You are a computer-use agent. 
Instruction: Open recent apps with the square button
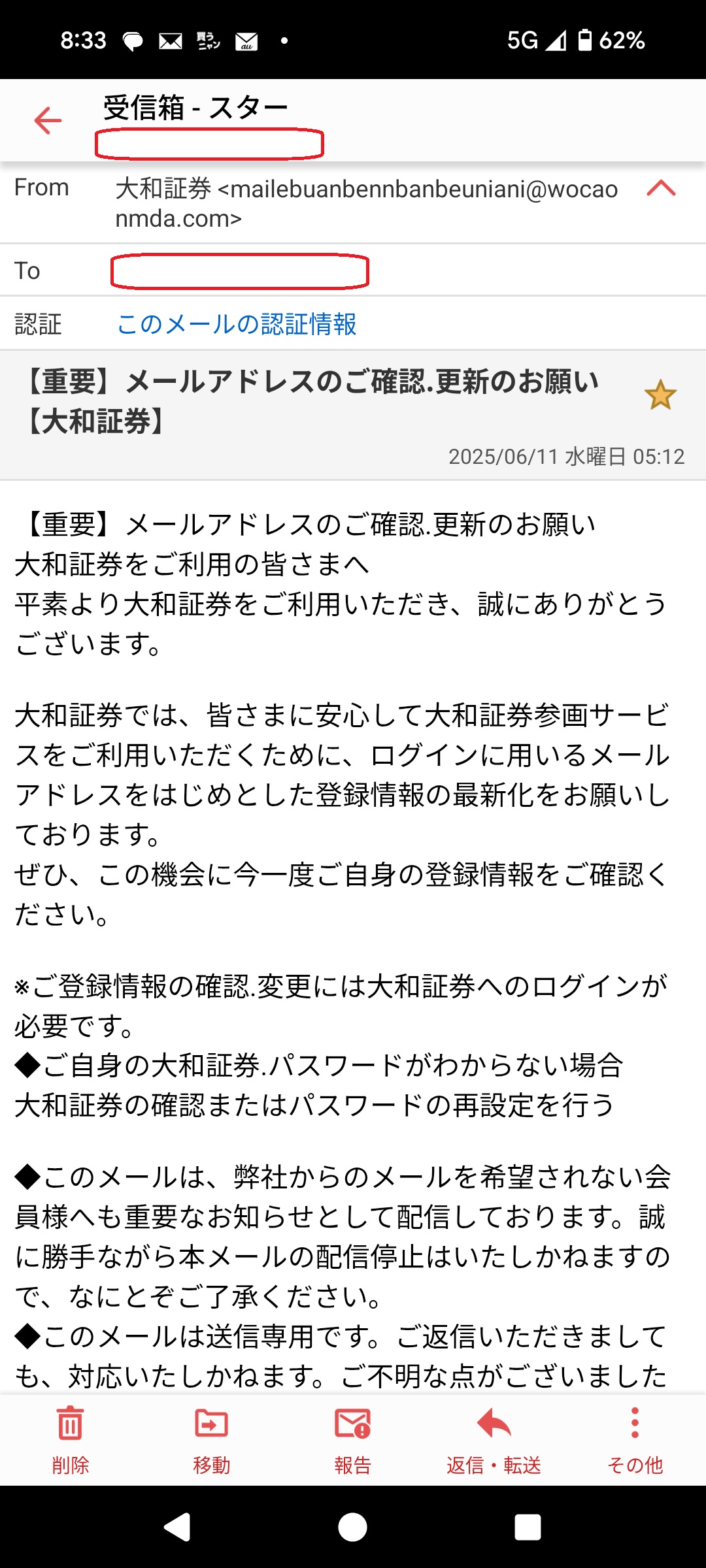pos(528,1527)
